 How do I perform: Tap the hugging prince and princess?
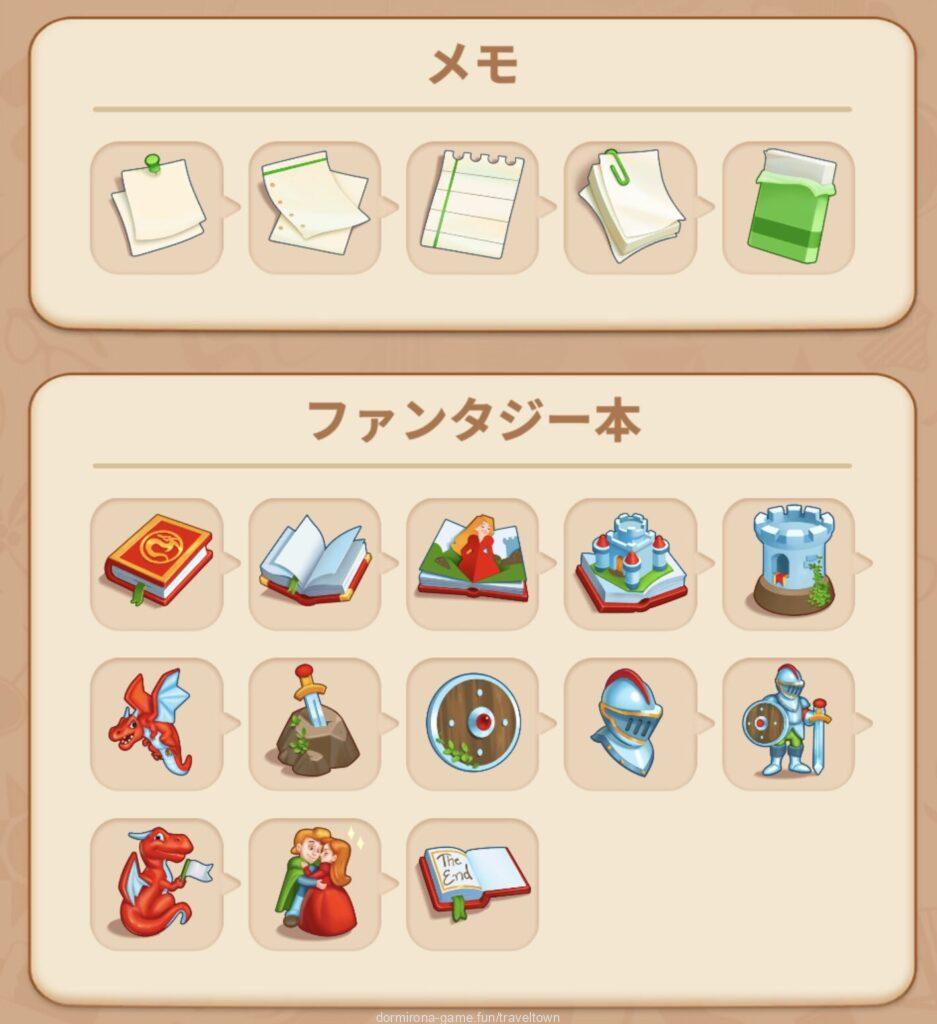315,884
